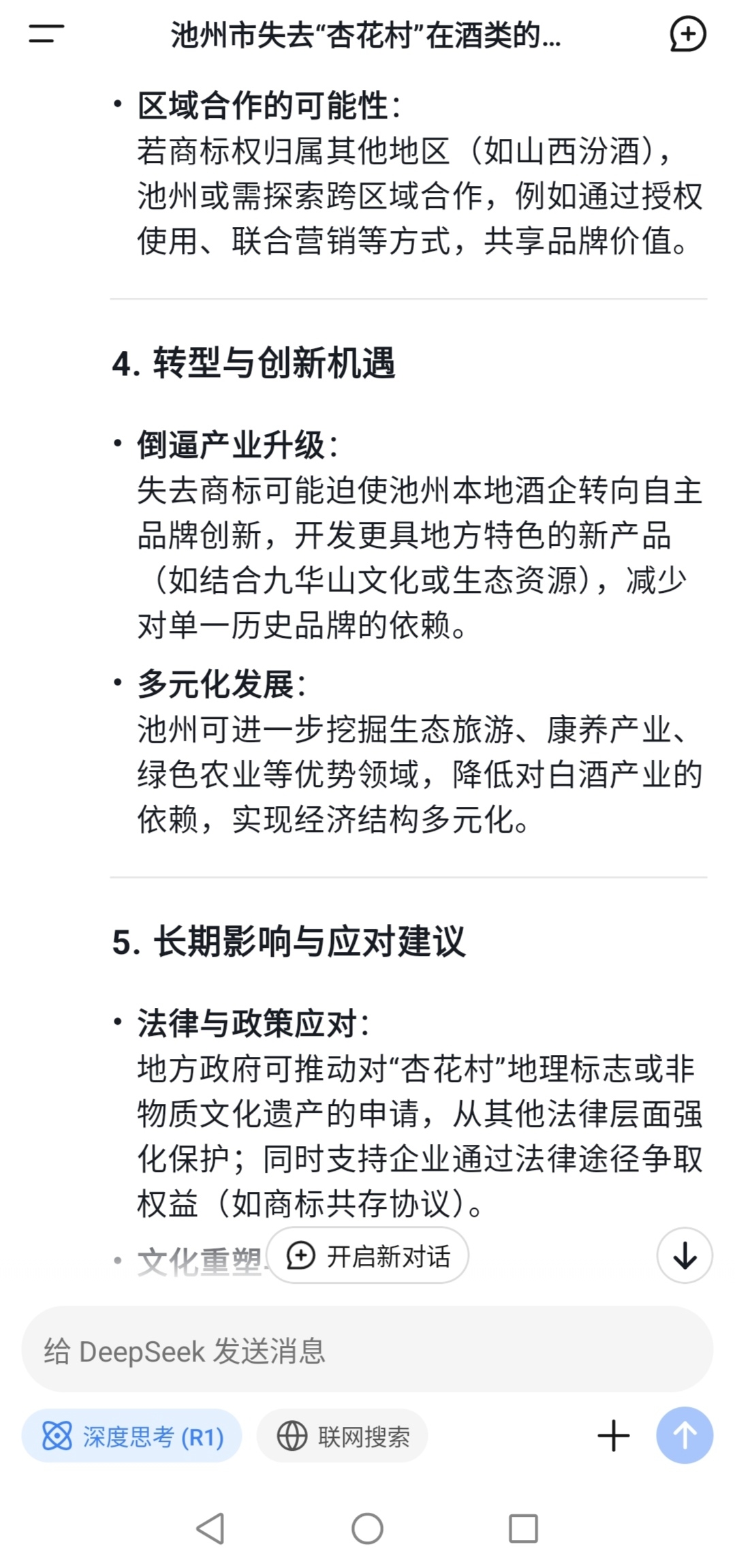Viewport: 735px width, 1568px height.
Task: Tap the 开启新对话 button
Action: tap(368, 1256)
